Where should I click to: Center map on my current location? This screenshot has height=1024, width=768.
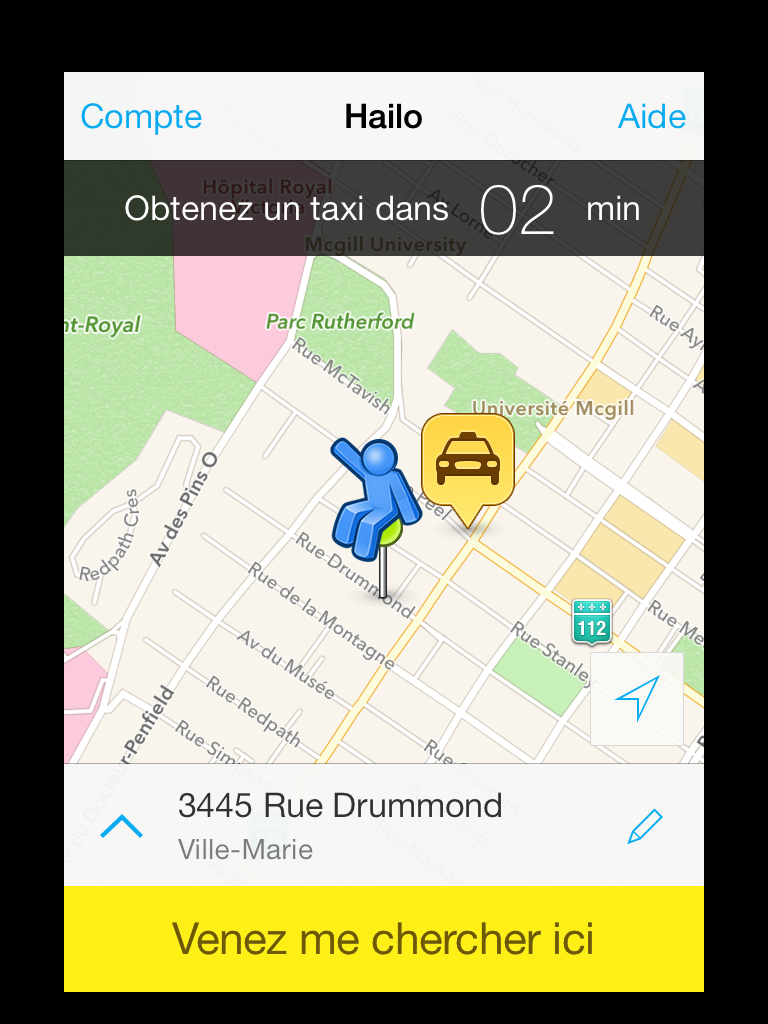(637, 699)
